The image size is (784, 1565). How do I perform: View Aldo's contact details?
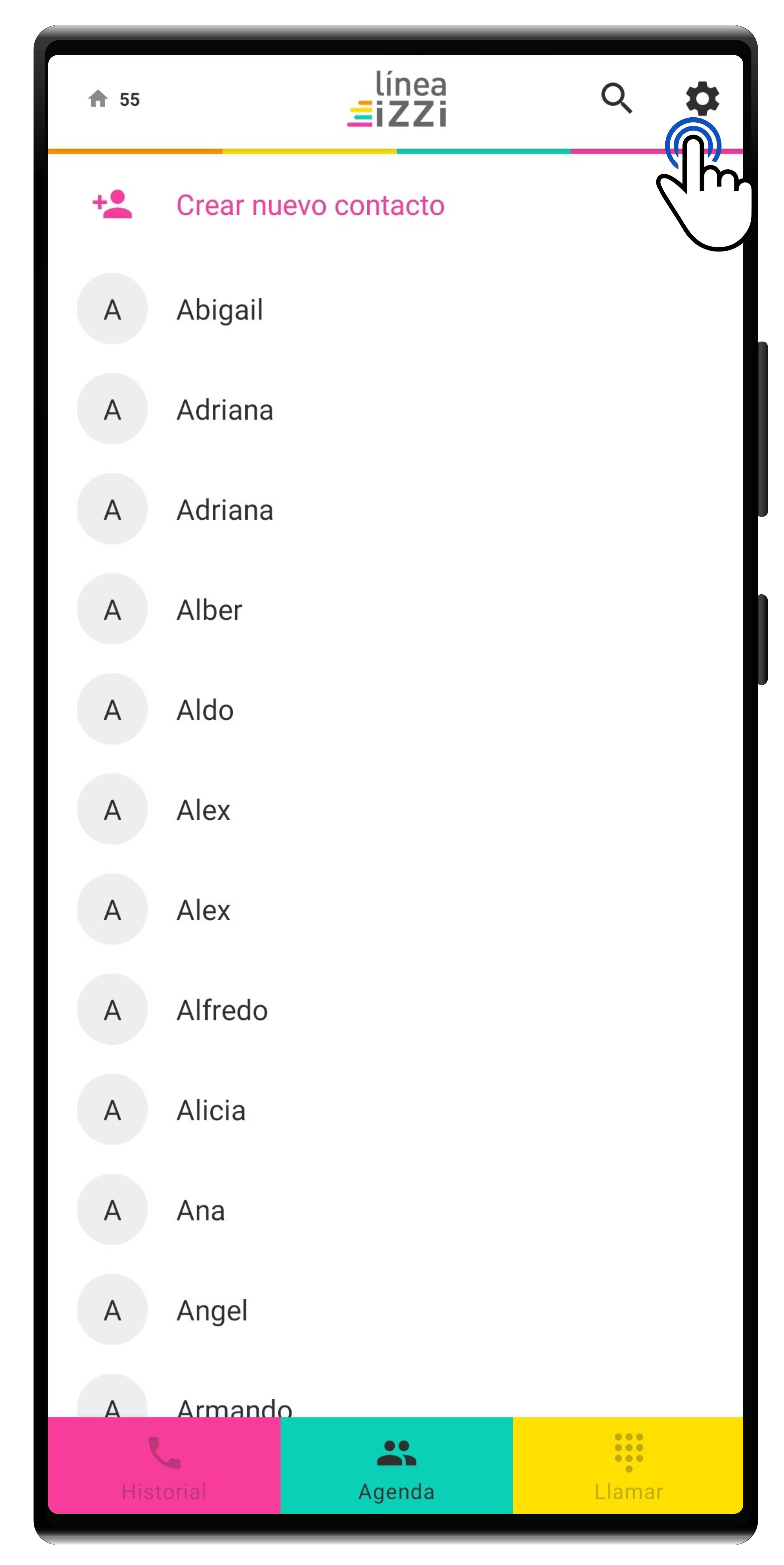205,710
